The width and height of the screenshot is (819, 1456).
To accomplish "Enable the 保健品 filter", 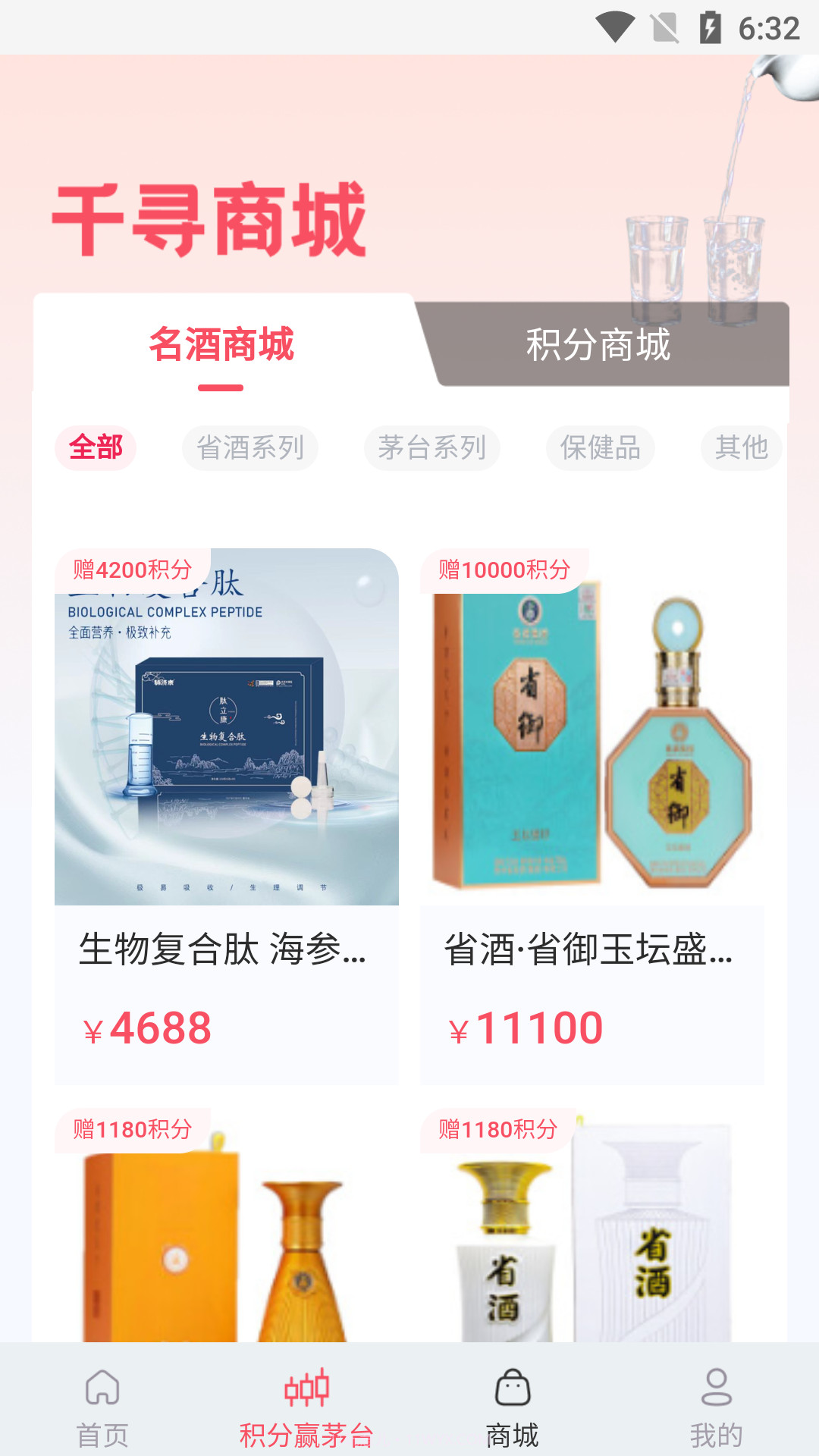I will pyautogui.click(x=600, y=448).
